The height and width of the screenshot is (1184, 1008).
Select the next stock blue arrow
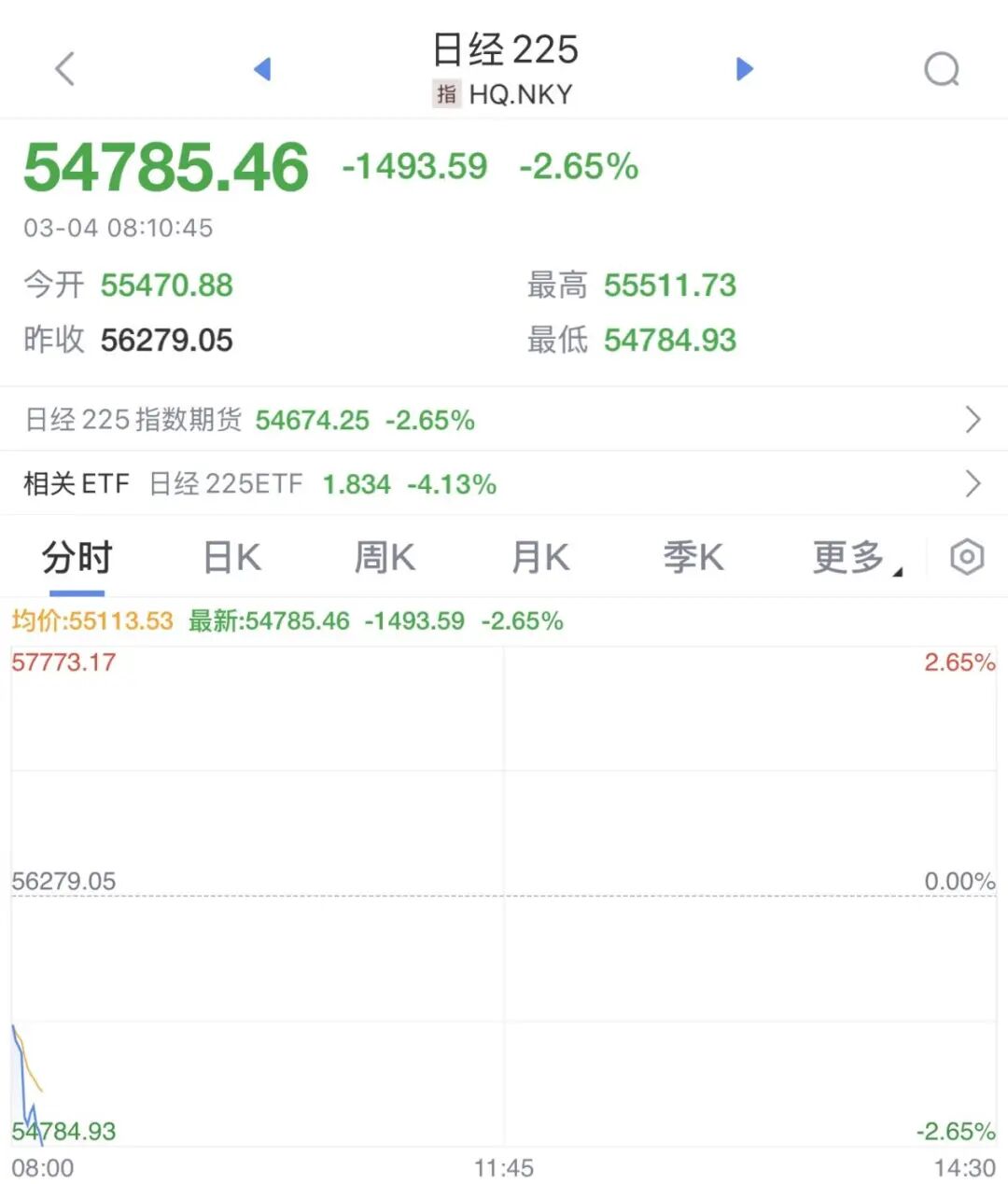tap(744, 68)
